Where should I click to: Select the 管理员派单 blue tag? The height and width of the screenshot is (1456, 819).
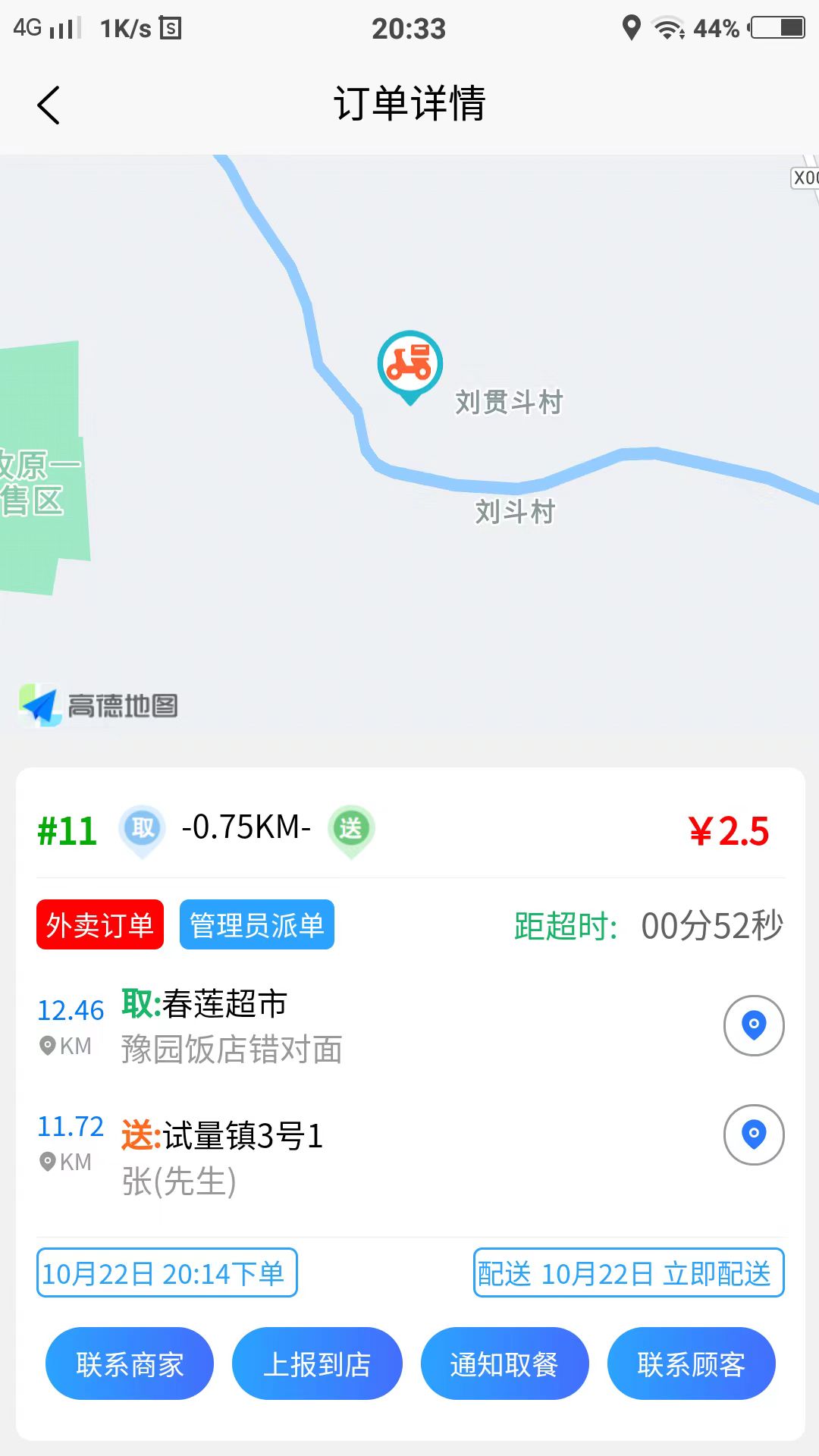coord(256,924)
